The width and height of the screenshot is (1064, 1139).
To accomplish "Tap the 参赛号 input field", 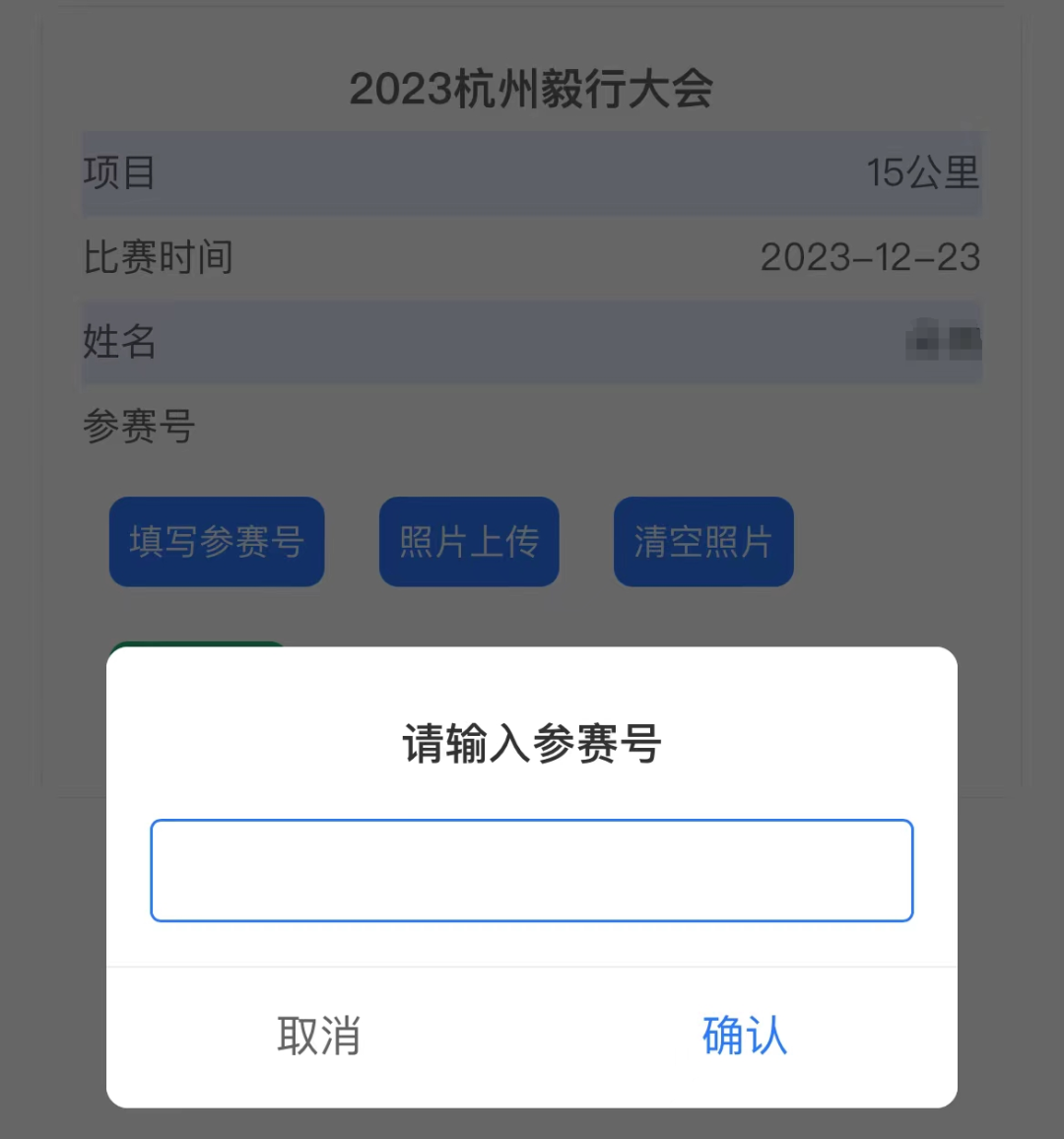I will point(531,870).
